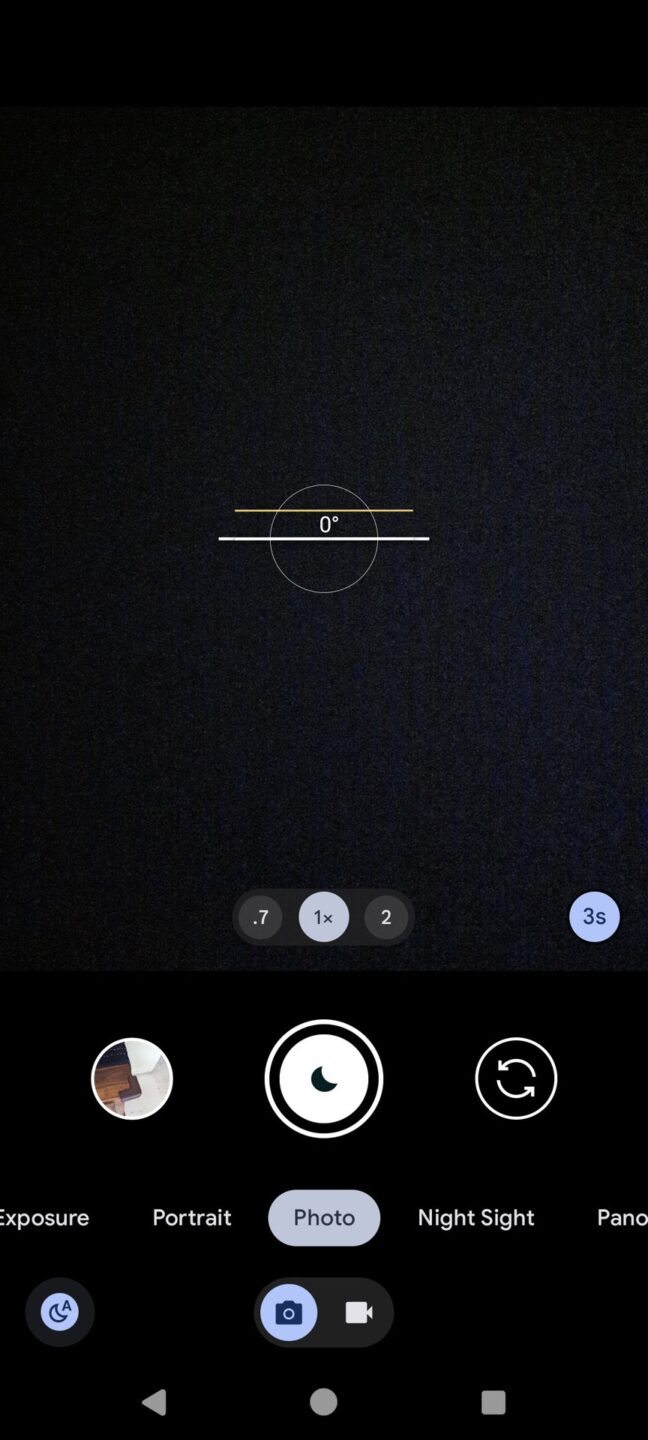Select the Photo mode
This screenshot has height=1440, width=648.
tap(324, 1217)
